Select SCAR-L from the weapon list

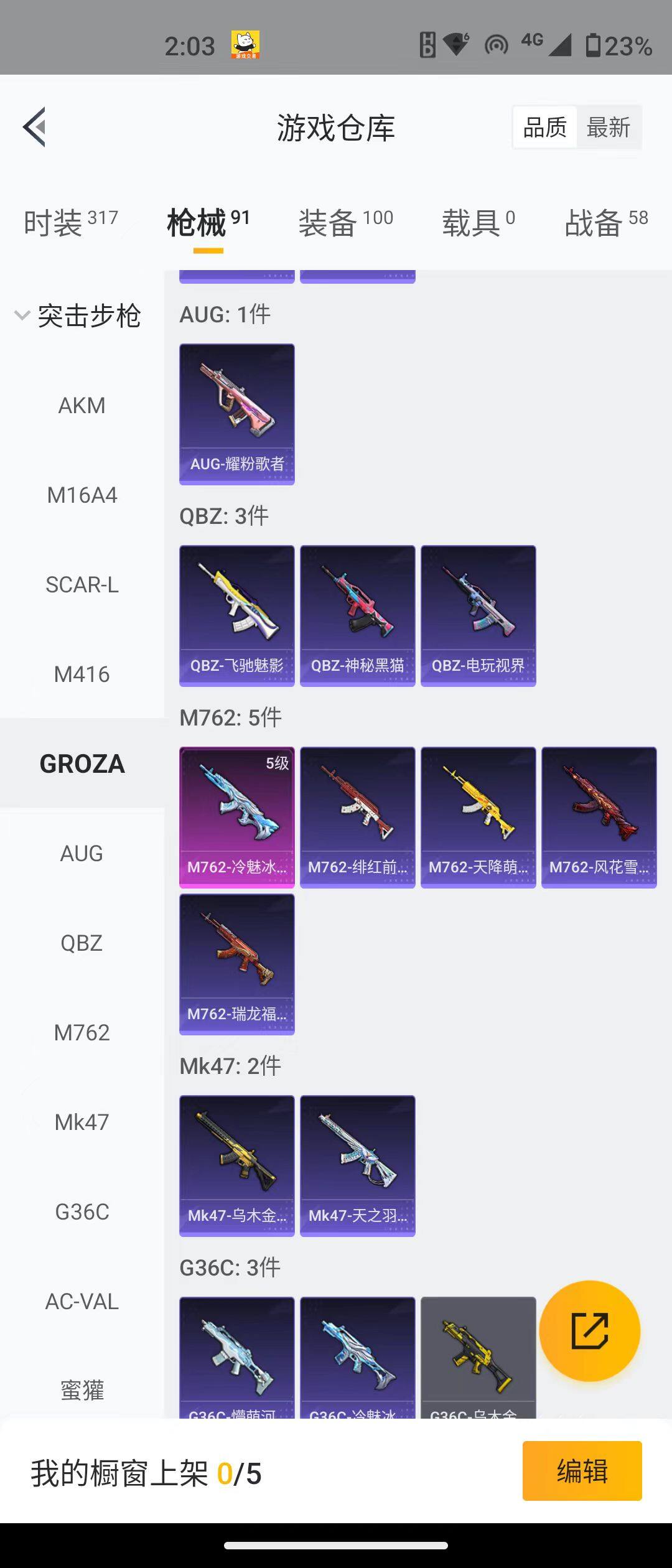[x=82, y=585]
